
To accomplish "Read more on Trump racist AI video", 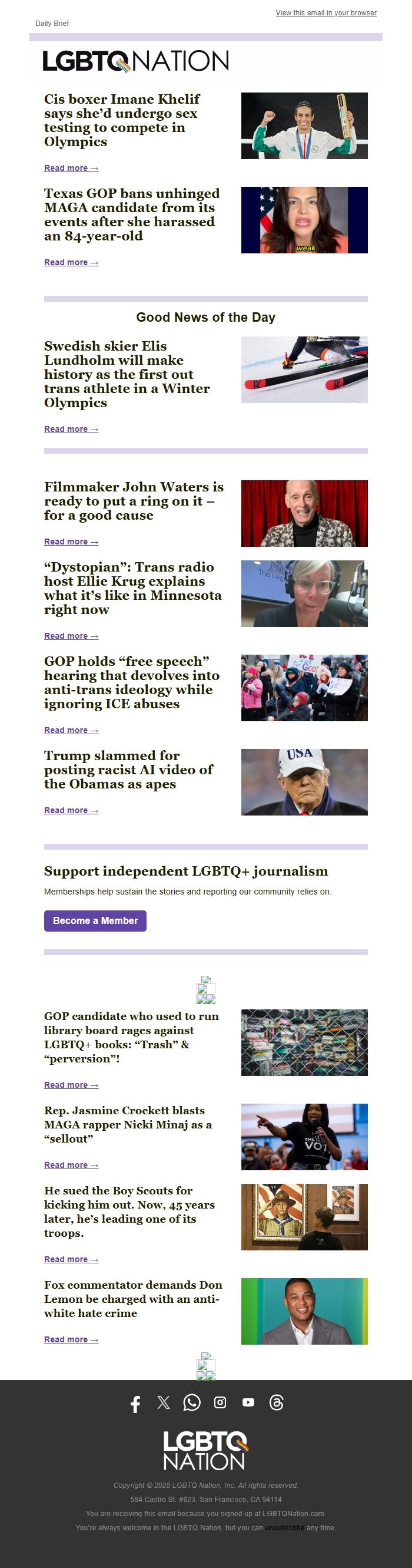I will (71, 810).
